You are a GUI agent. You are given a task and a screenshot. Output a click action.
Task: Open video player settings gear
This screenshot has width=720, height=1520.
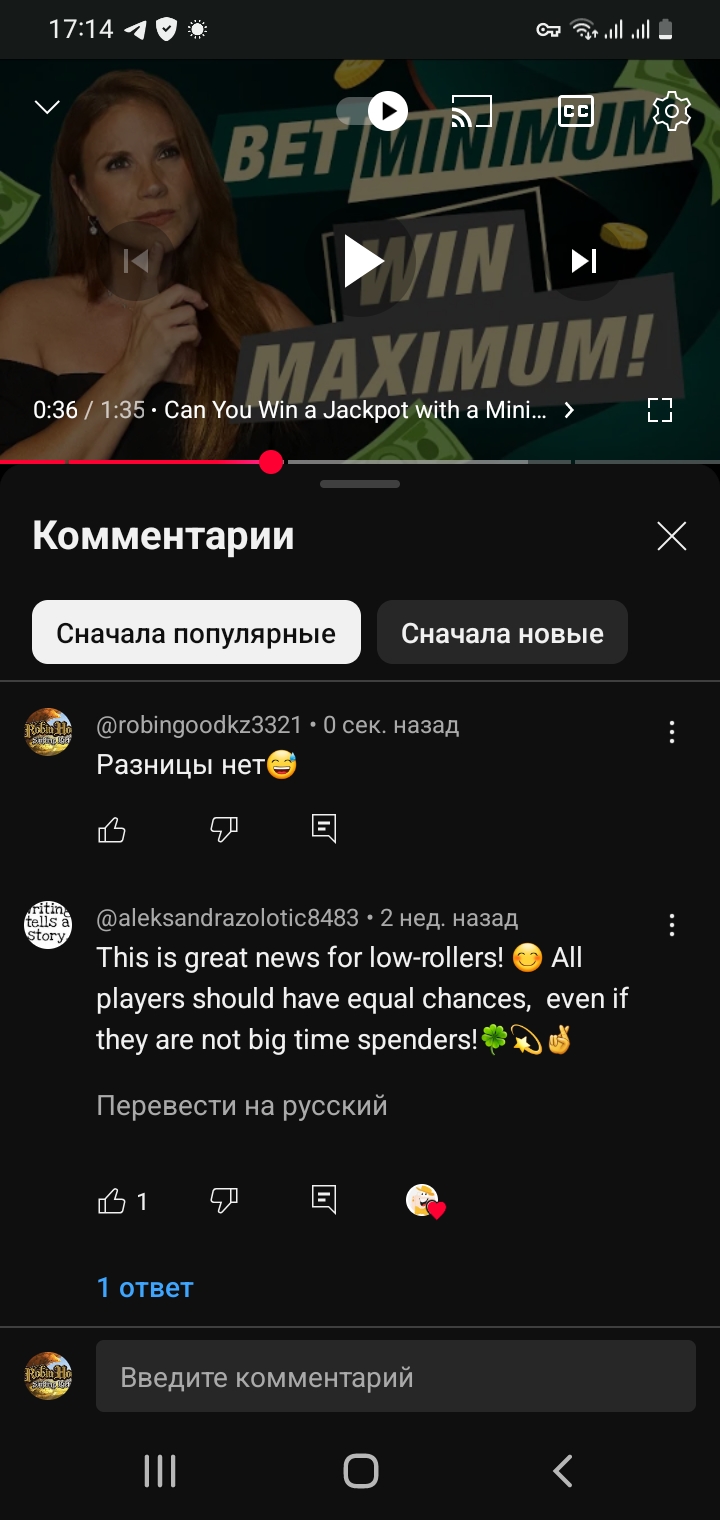[671, 111]
